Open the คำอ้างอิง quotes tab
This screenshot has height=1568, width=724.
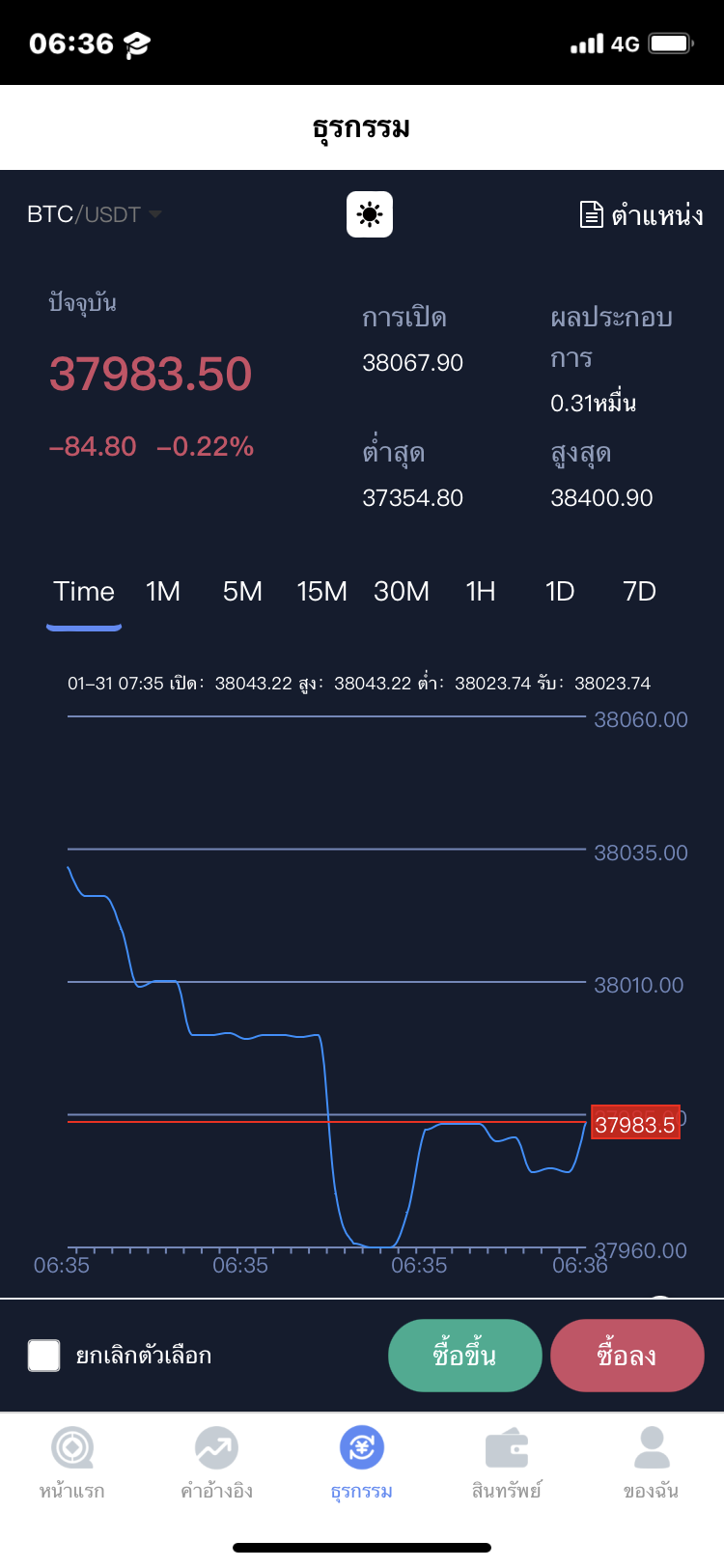point(217,1462)
